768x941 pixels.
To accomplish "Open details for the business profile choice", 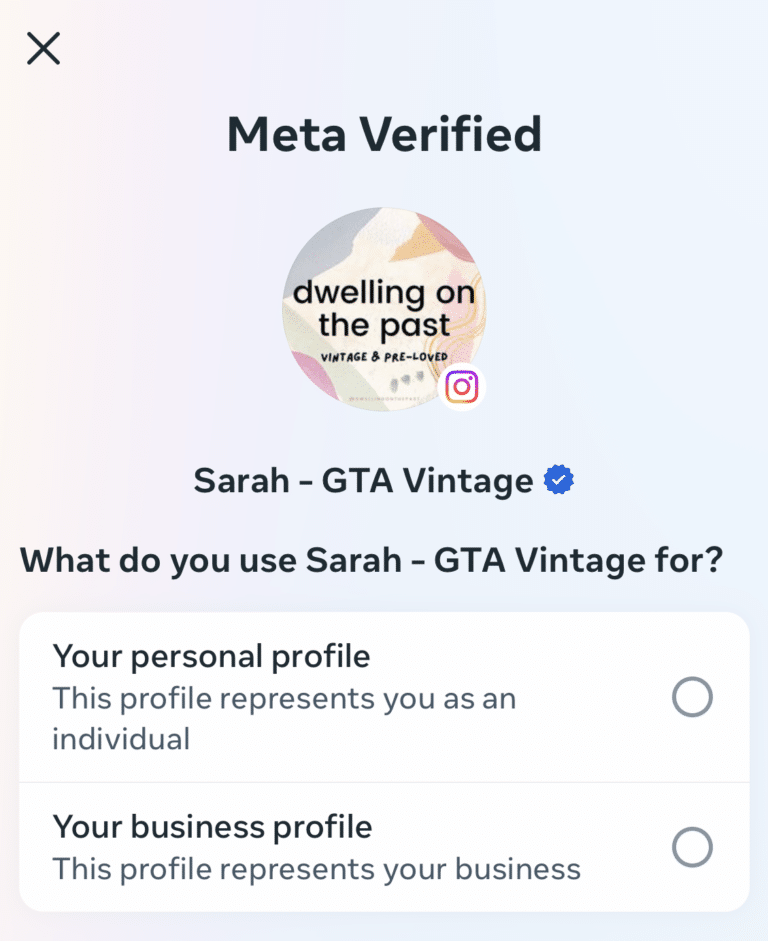I will 384,847.
